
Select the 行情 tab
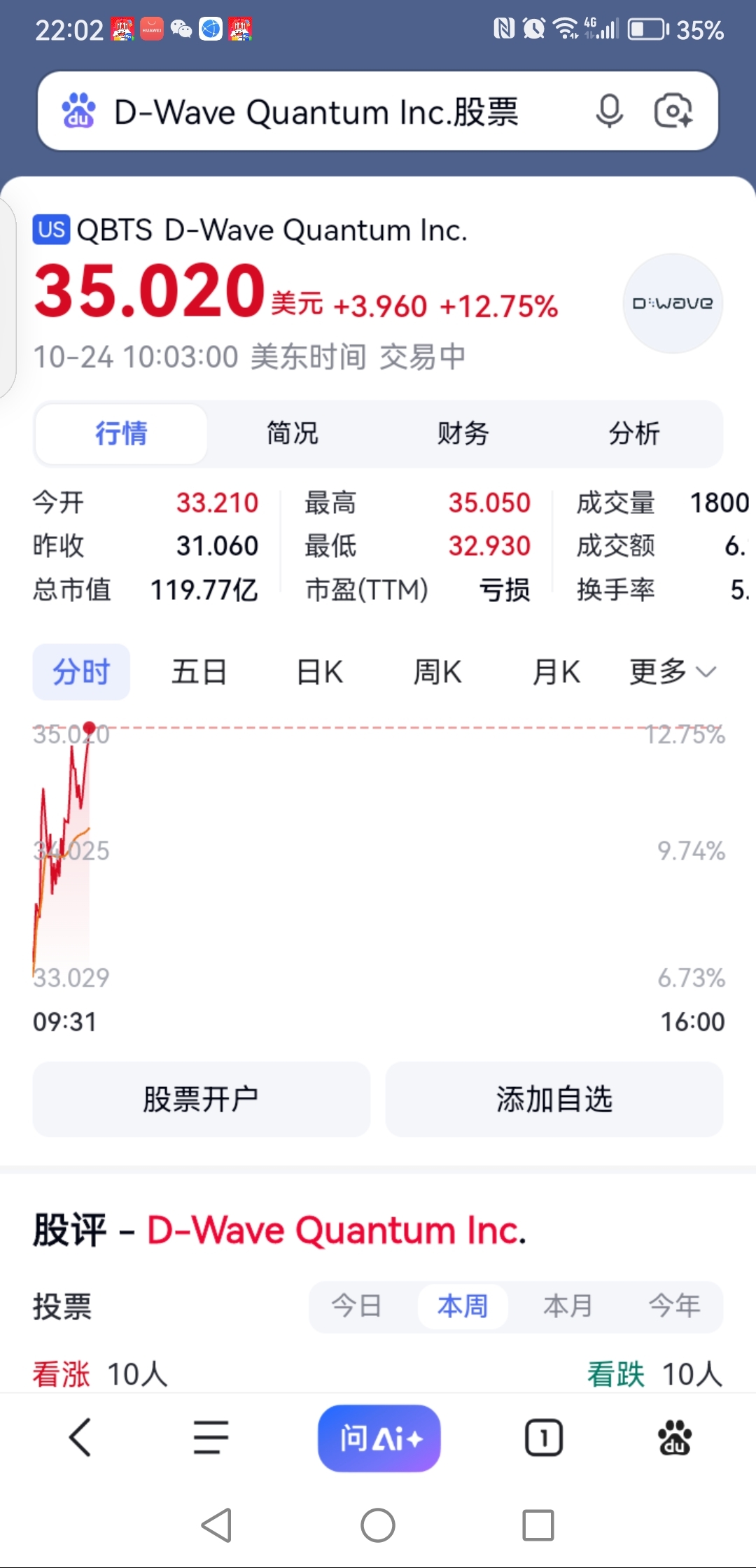pos(122,433)
